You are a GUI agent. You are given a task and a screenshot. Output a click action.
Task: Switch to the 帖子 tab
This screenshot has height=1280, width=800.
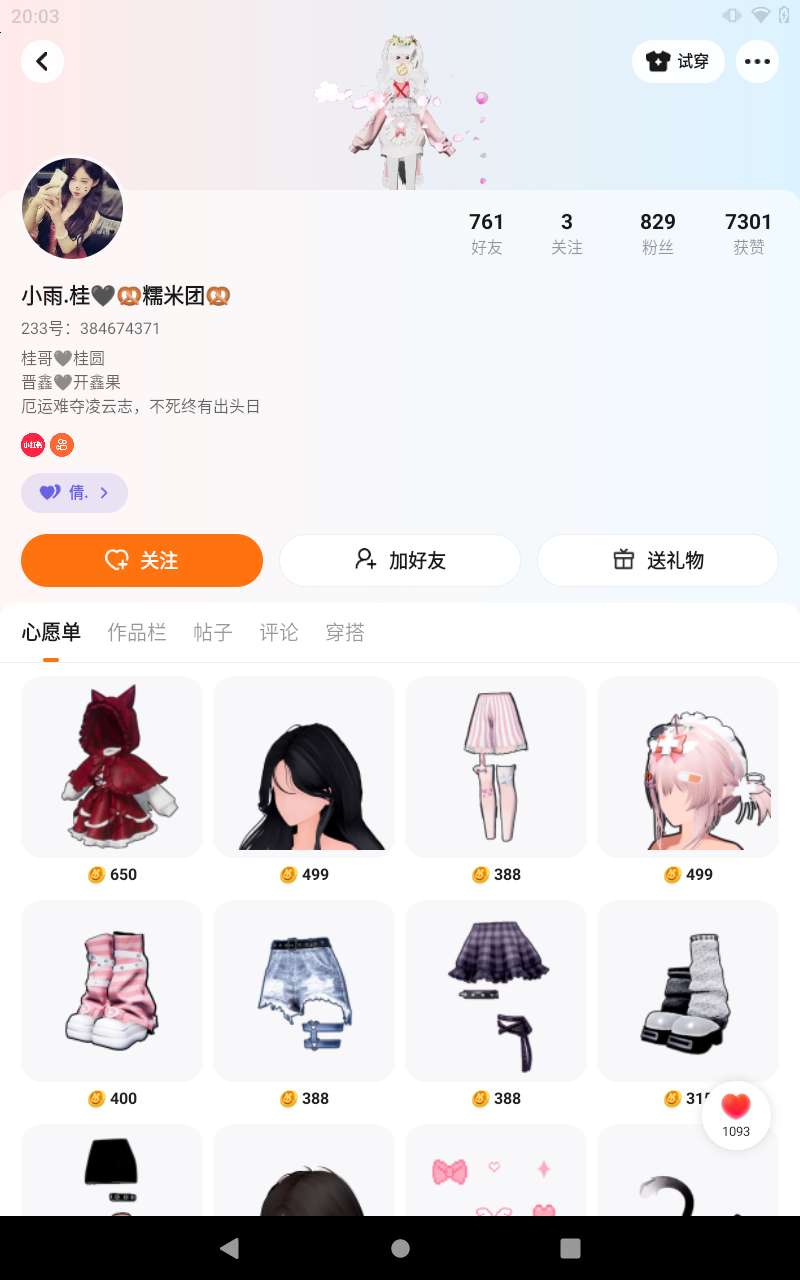(213, 632)
